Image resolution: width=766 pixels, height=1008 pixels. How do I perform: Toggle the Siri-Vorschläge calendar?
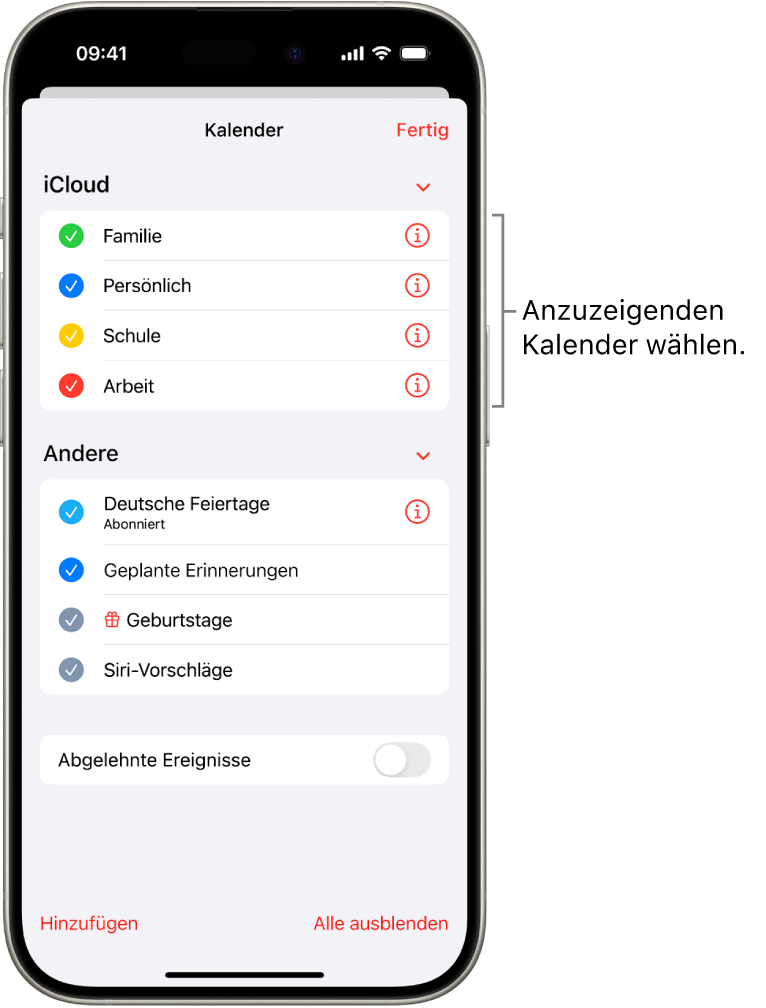point(71,670)
